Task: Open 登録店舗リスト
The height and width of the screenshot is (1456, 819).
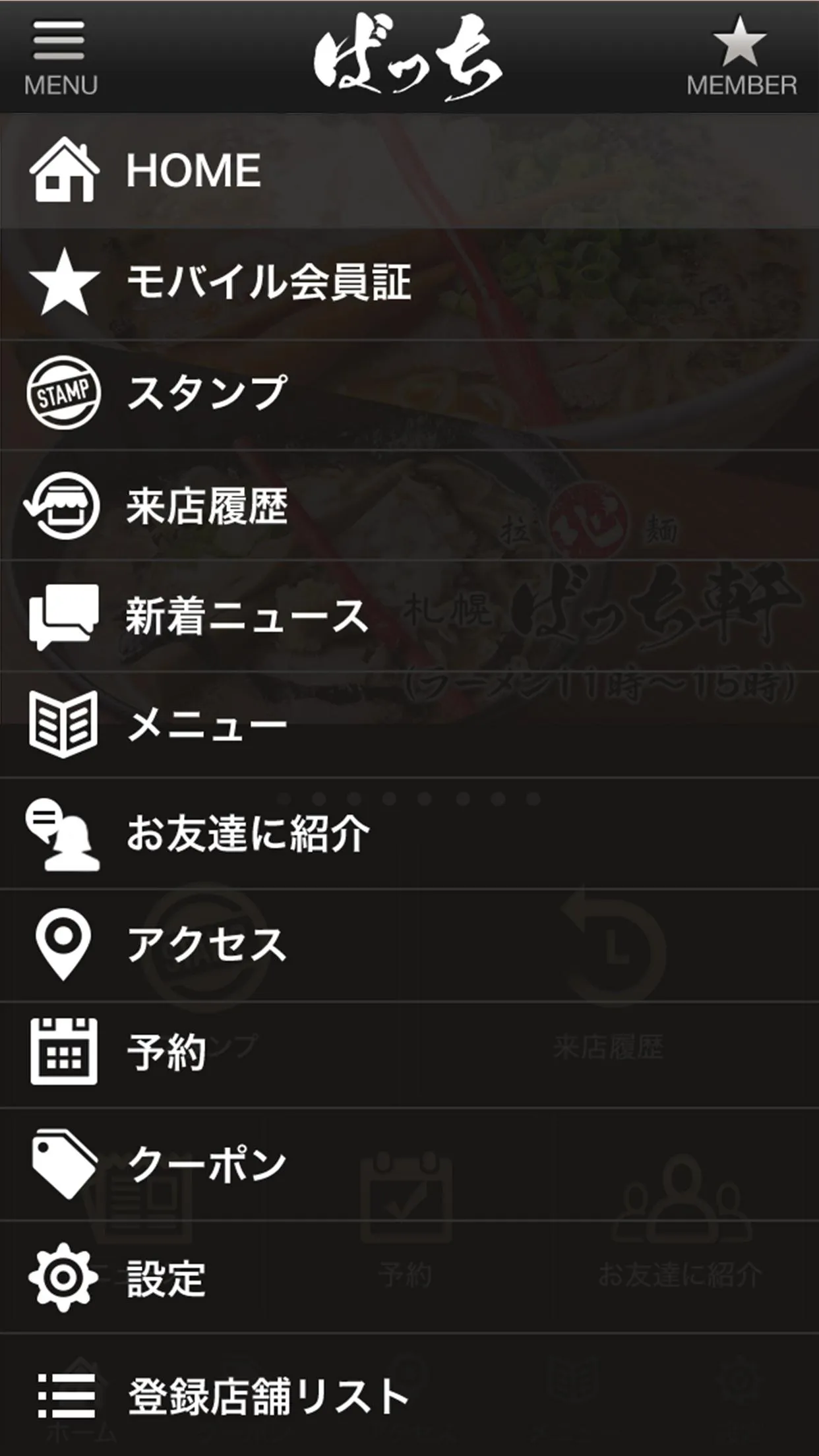Action: click(409, 1394)
